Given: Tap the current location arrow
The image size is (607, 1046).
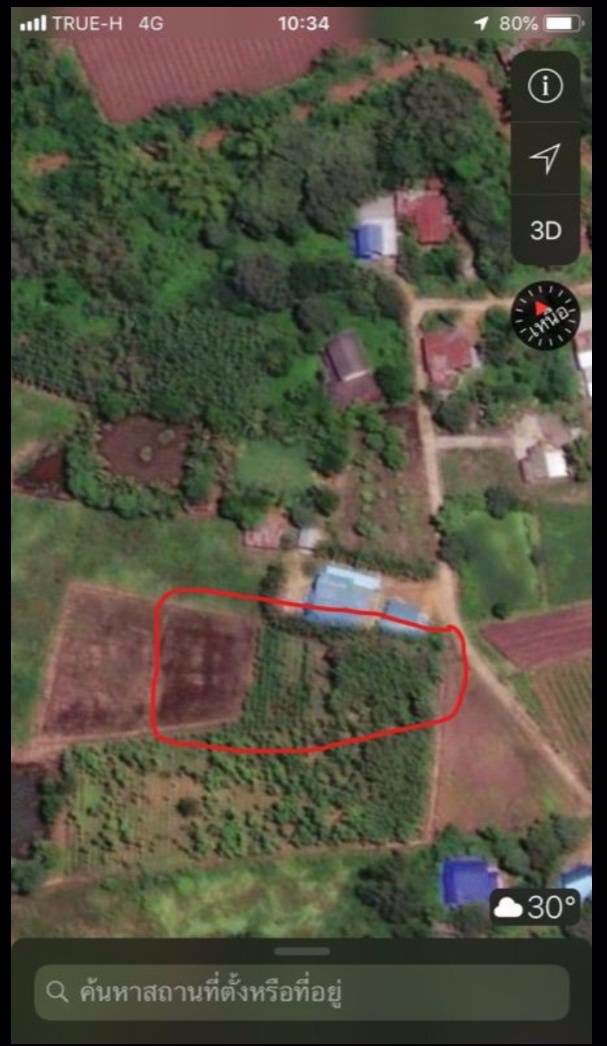Looking at the screenshot, I should (545, 158).
